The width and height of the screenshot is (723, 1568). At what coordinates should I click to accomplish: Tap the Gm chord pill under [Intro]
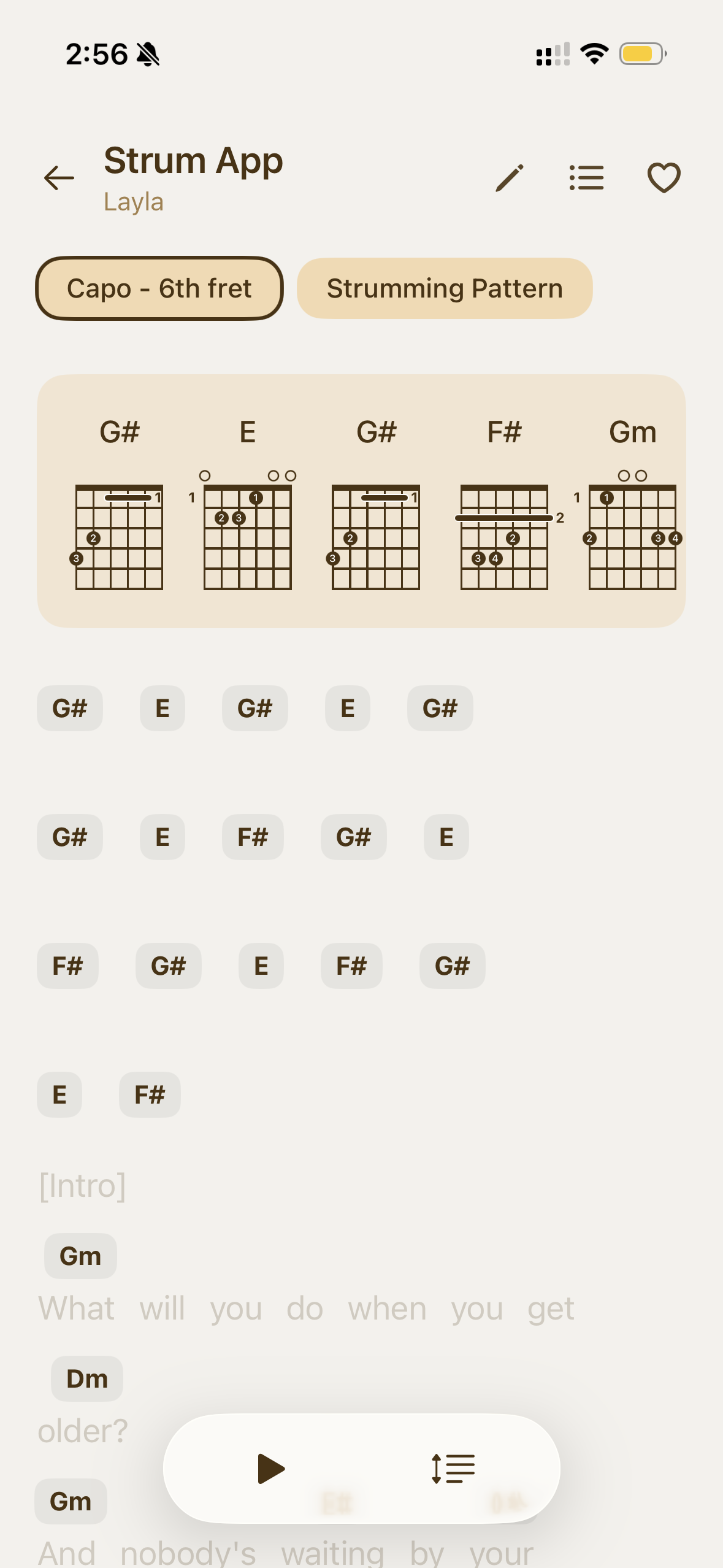[x=80, y=1255]
